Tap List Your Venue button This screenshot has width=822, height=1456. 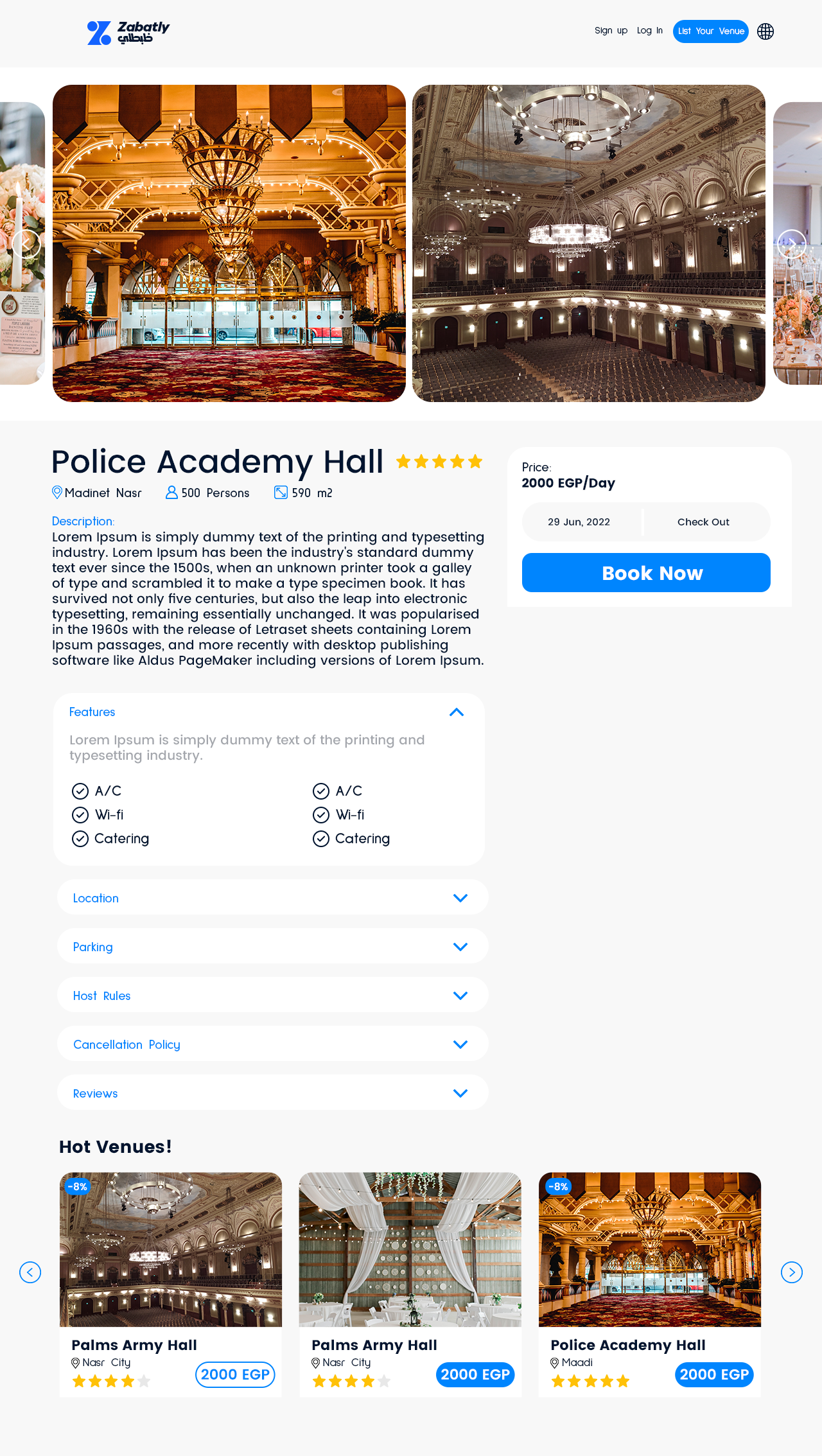coord(710,31)
